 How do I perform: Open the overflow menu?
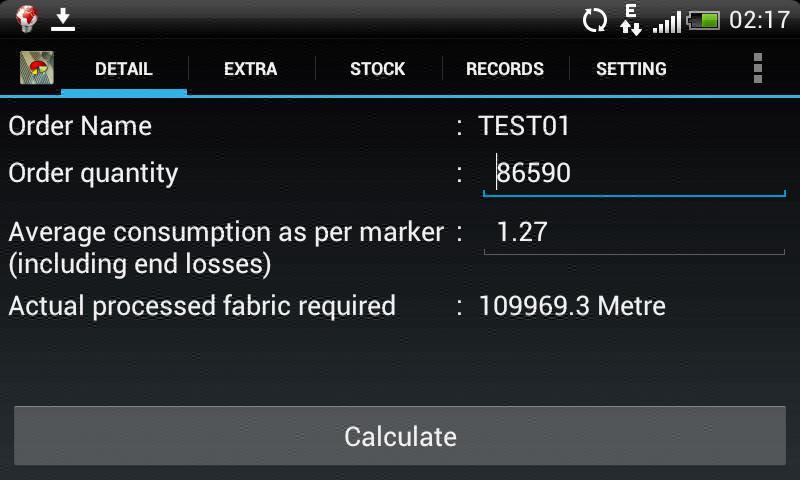click(758, 68)
